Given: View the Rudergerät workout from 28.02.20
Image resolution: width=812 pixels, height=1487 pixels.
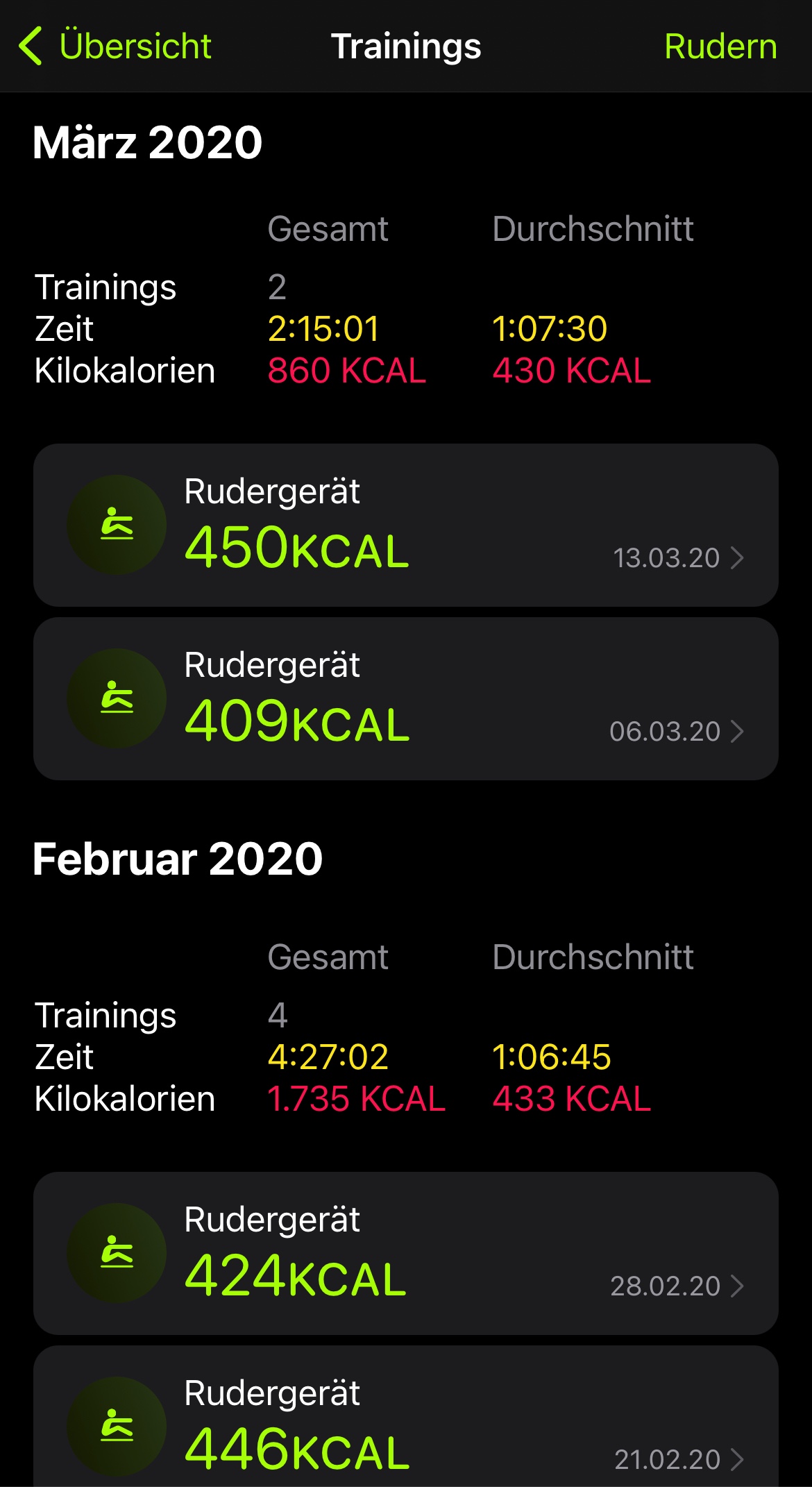Looking at the screenshot, I should pos(405,1254).
